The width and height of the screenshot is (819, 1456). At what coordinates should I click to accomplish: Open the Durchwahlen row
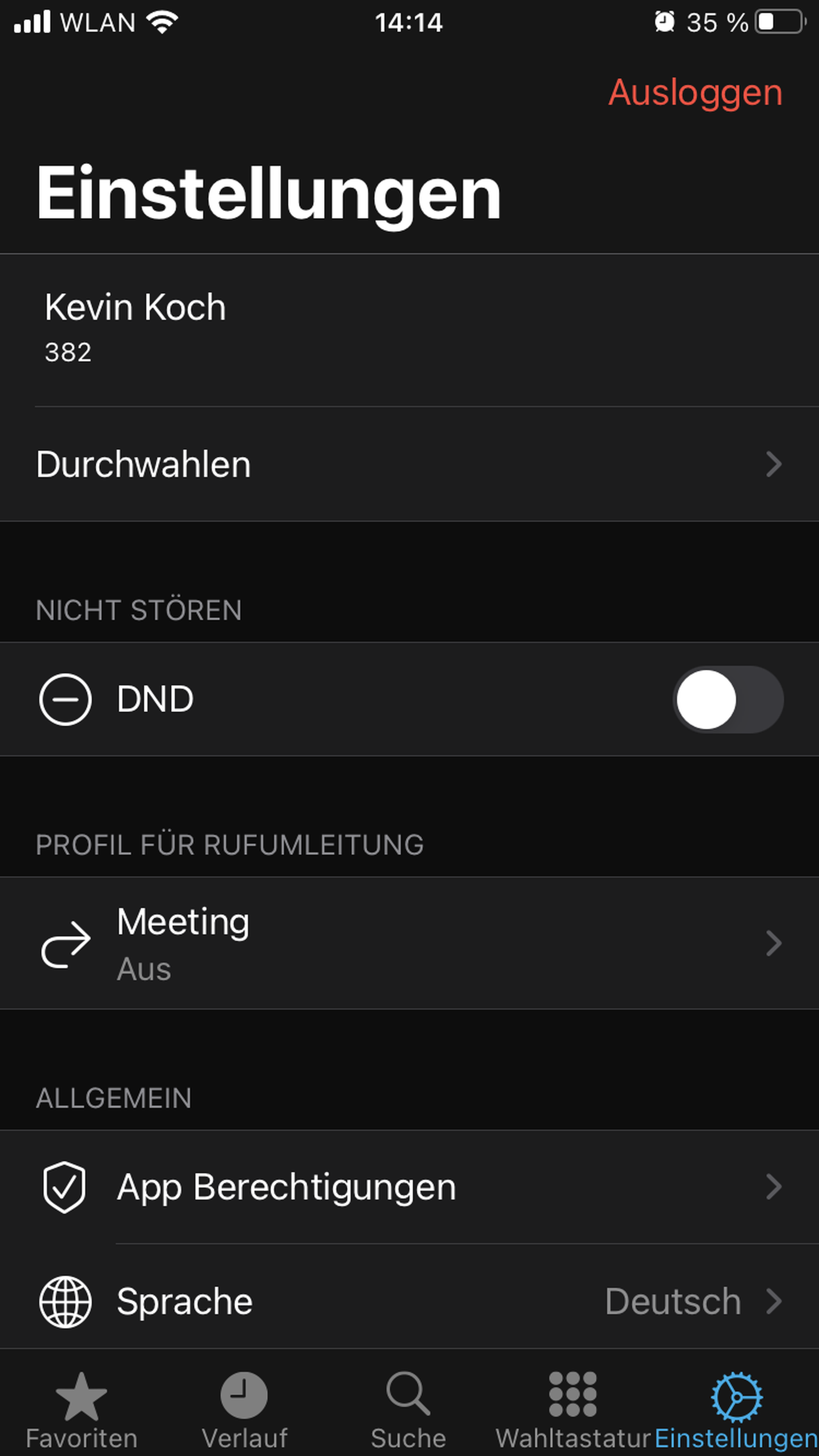[x=409, y=465]
